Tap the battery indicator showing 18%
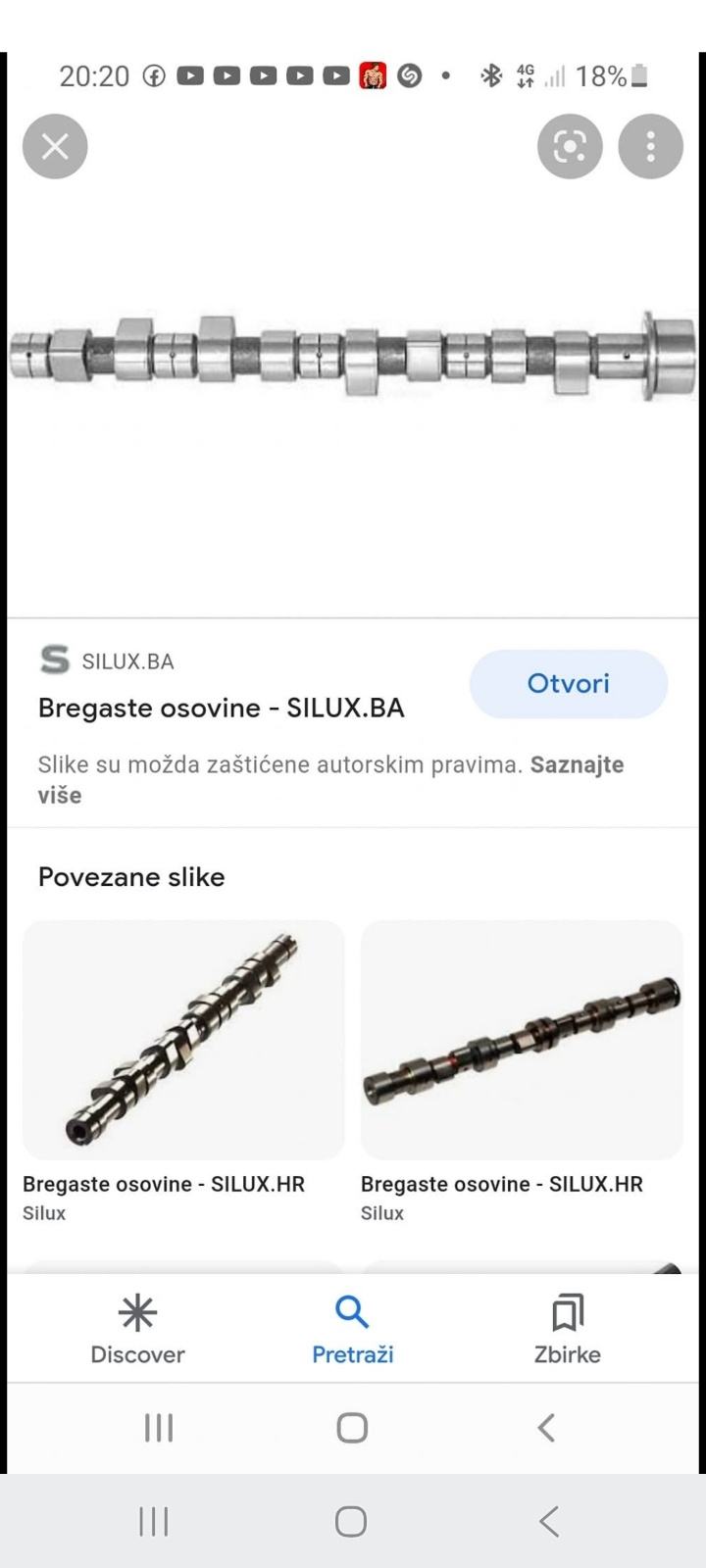The height and width of the screenshot is (1568, 706). [x=608, y=75]
